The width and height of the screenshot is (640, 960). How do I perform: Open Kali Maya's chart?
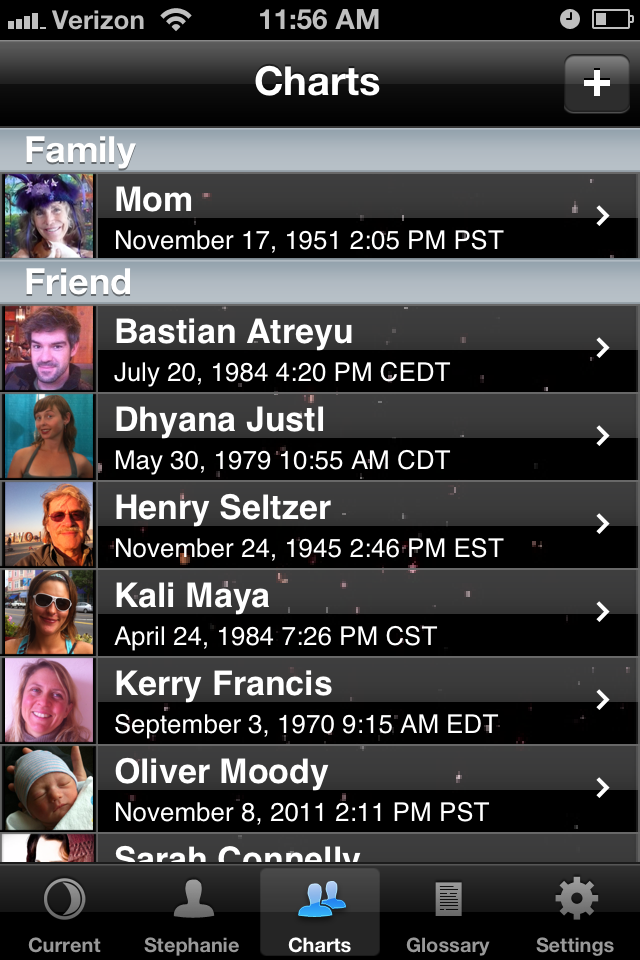[x=320, y=612]
